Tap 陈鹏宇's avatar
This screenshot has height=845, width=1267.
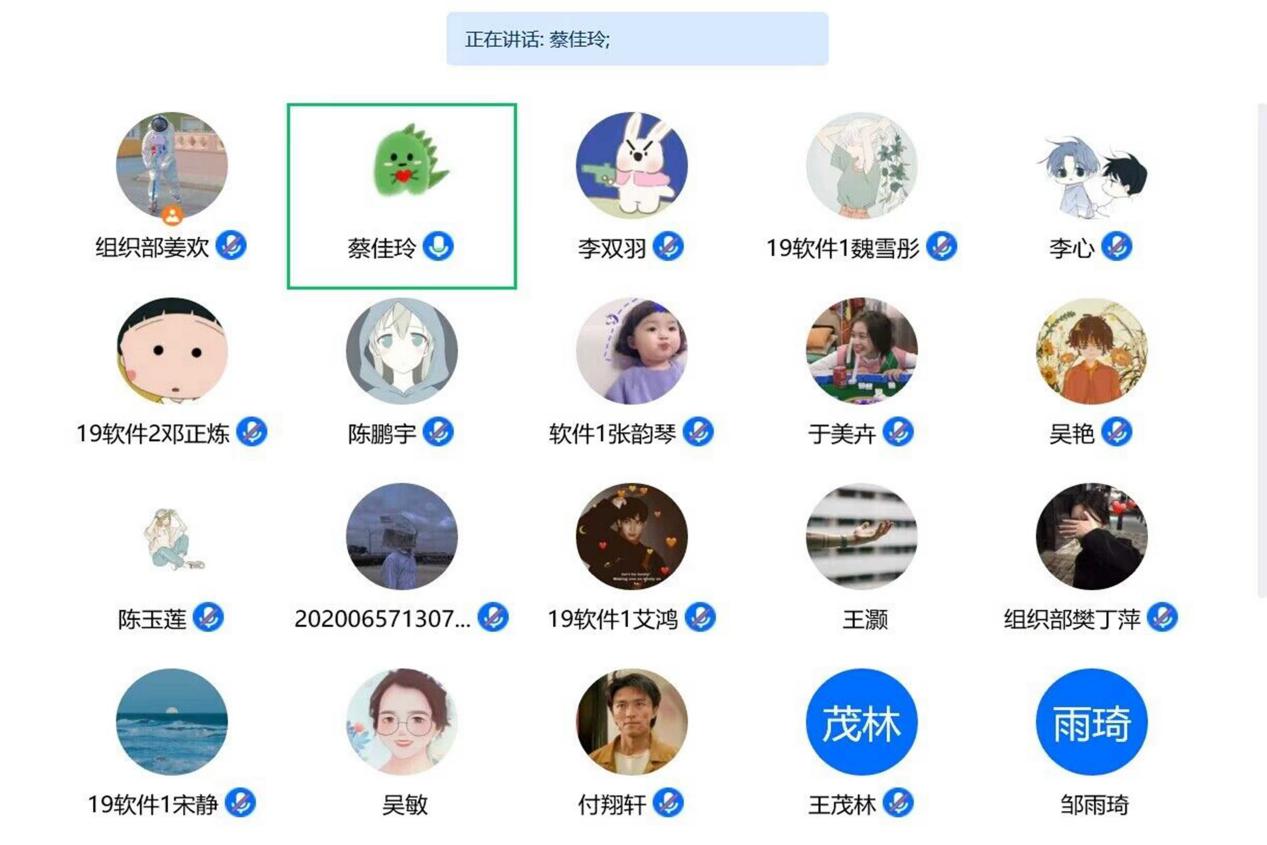point(401,352)
